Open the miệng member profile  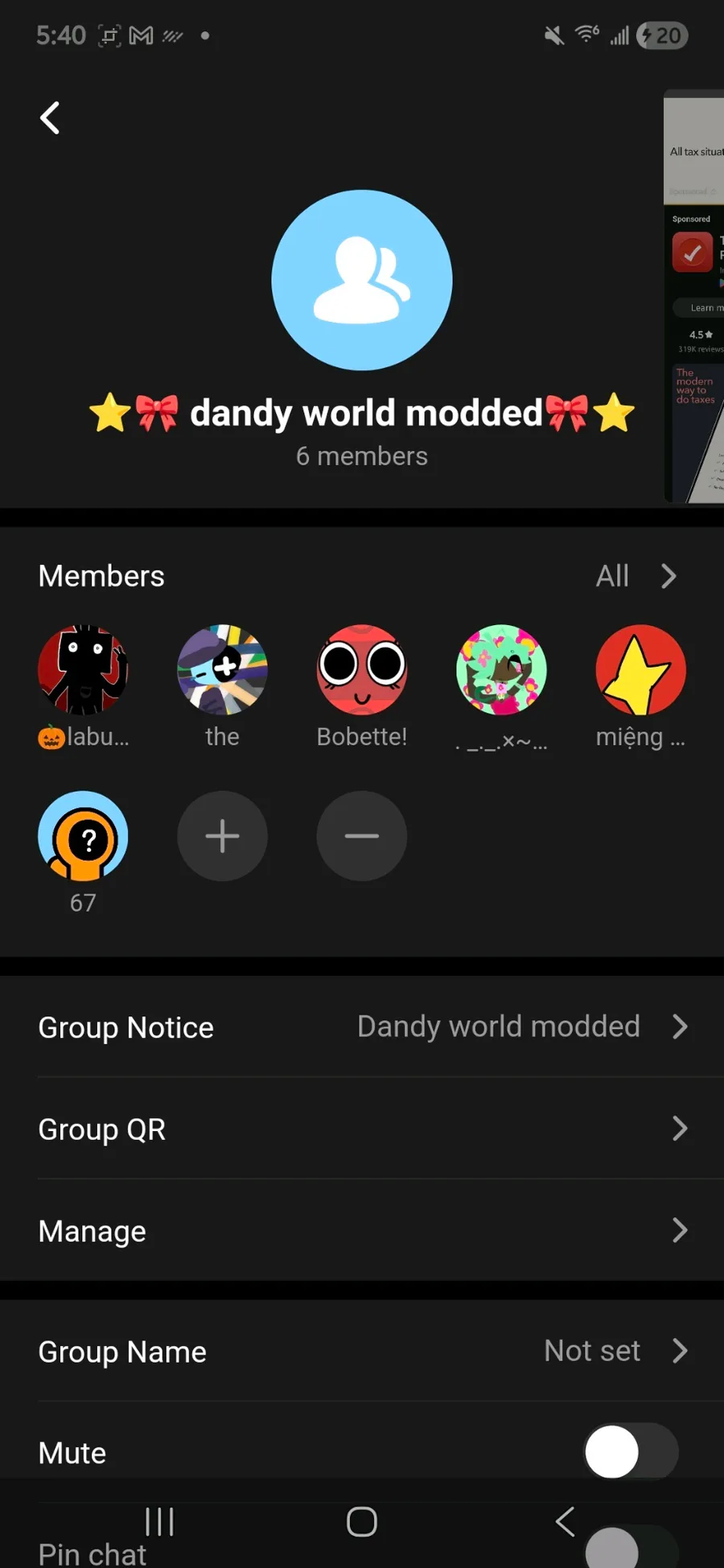pyautogui.click(x=640, y=670)
